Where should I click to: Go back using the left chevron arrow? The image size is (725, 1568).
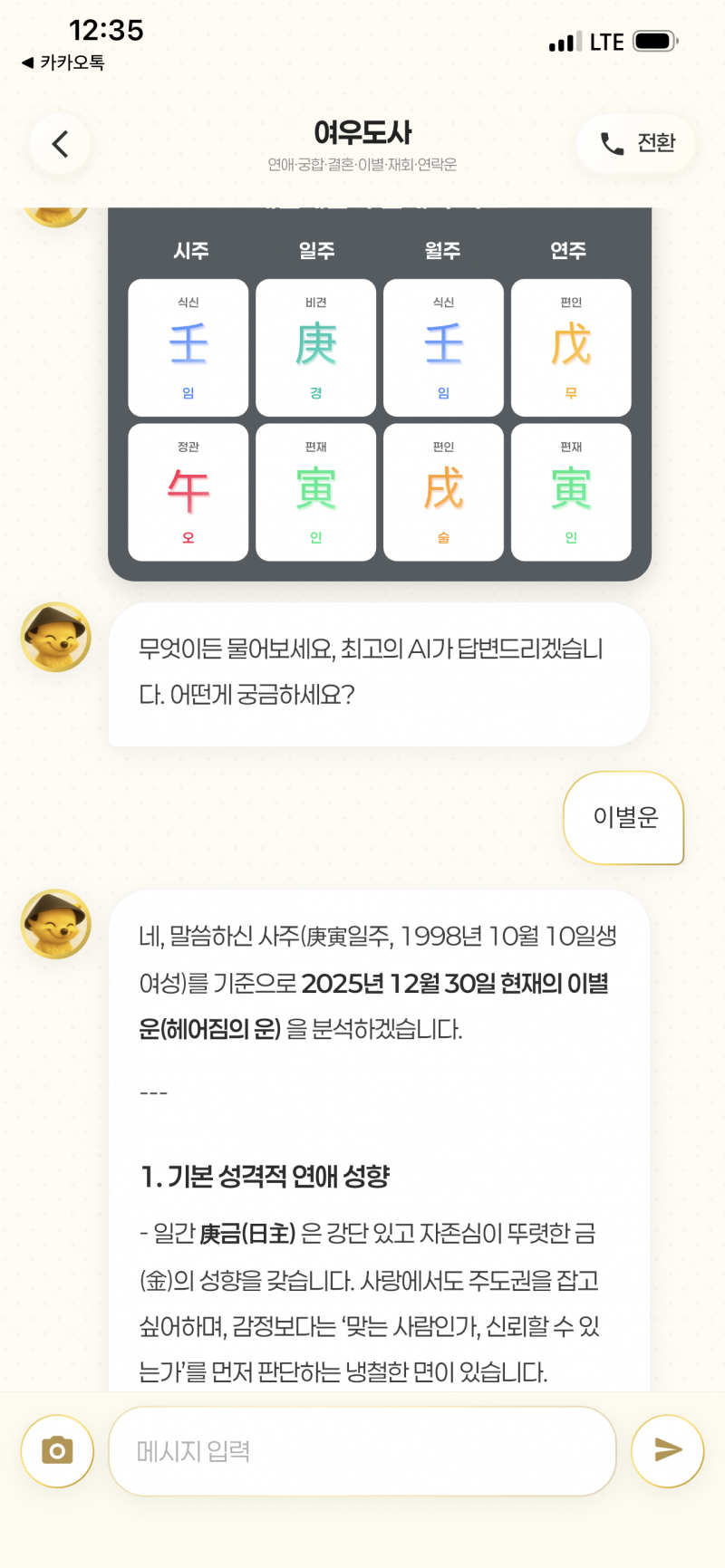click(x=59, y=143)
